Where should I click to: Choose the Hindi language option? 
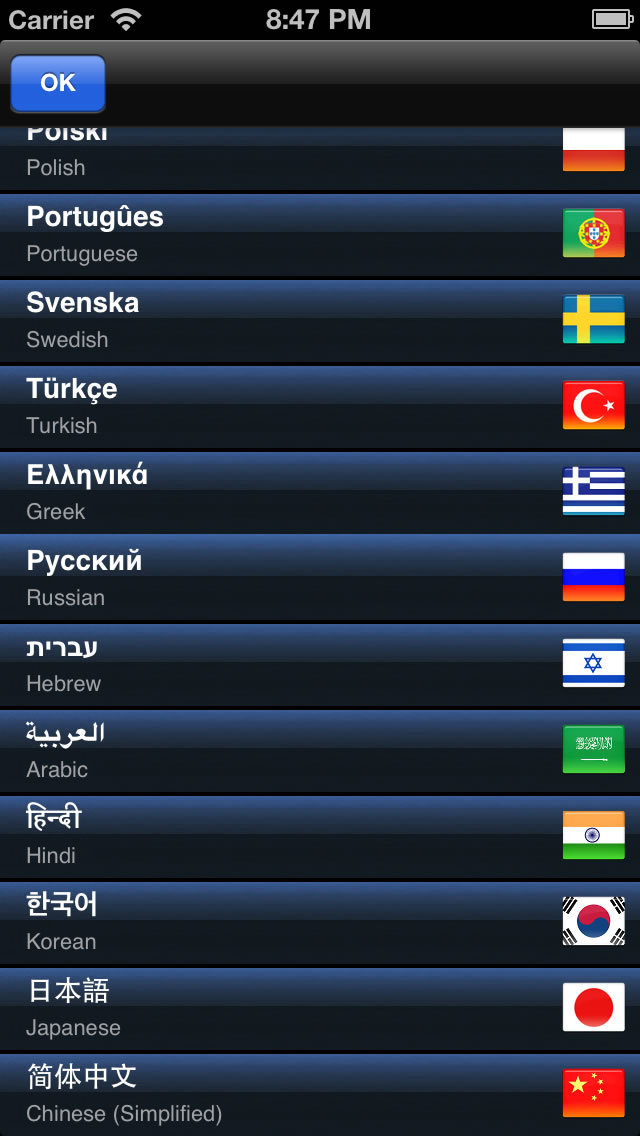320,837
